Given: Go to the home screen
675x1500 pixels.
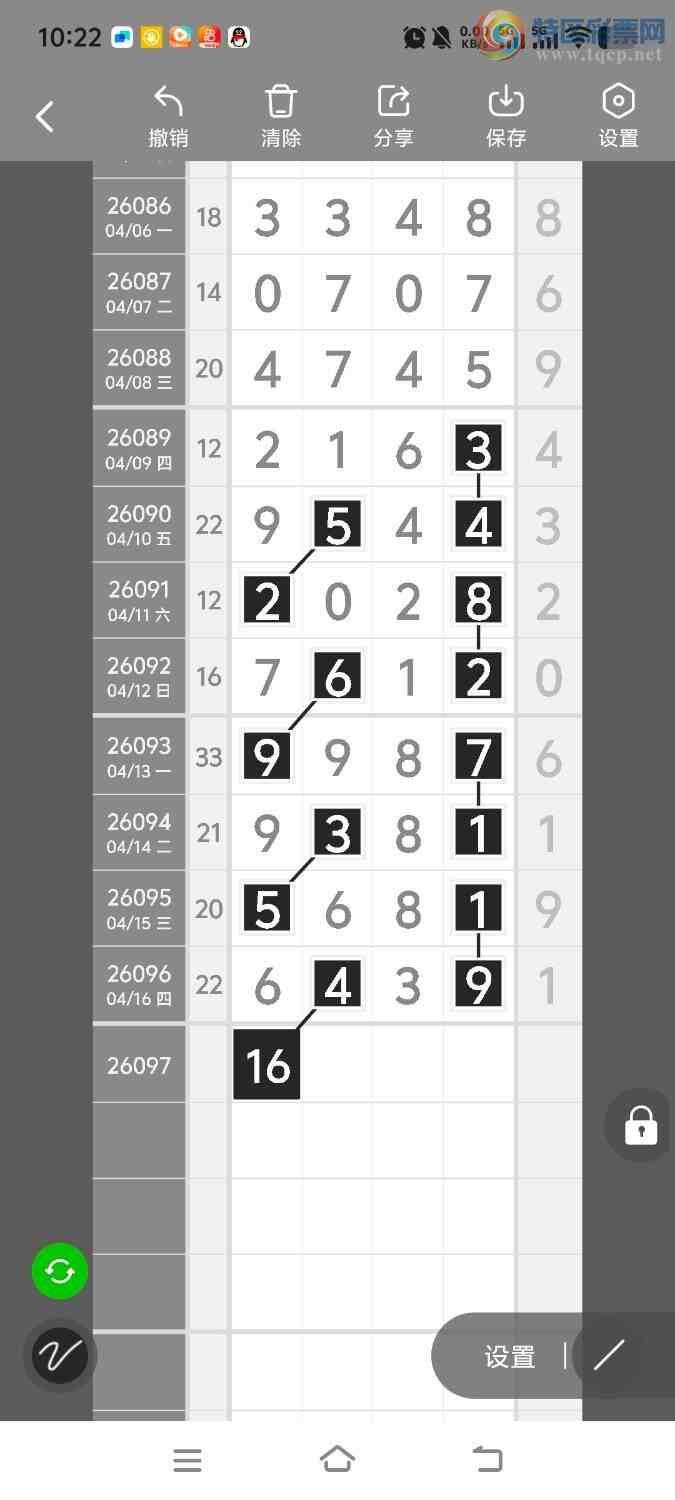Looking at the screenshot, I should click(x=337, y=1460).
